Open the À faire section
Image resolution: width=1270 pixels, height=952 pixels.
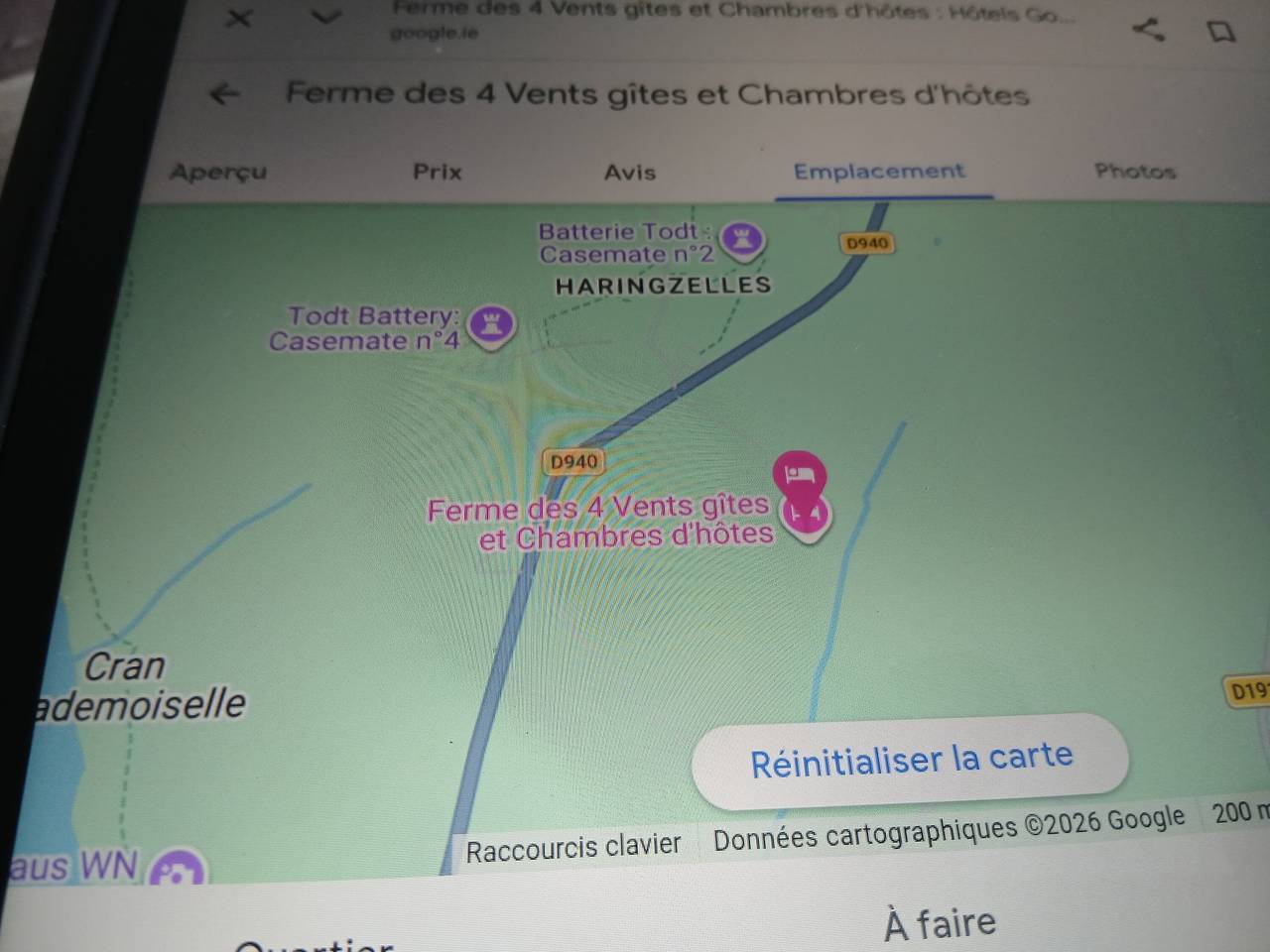coord(940,923)
